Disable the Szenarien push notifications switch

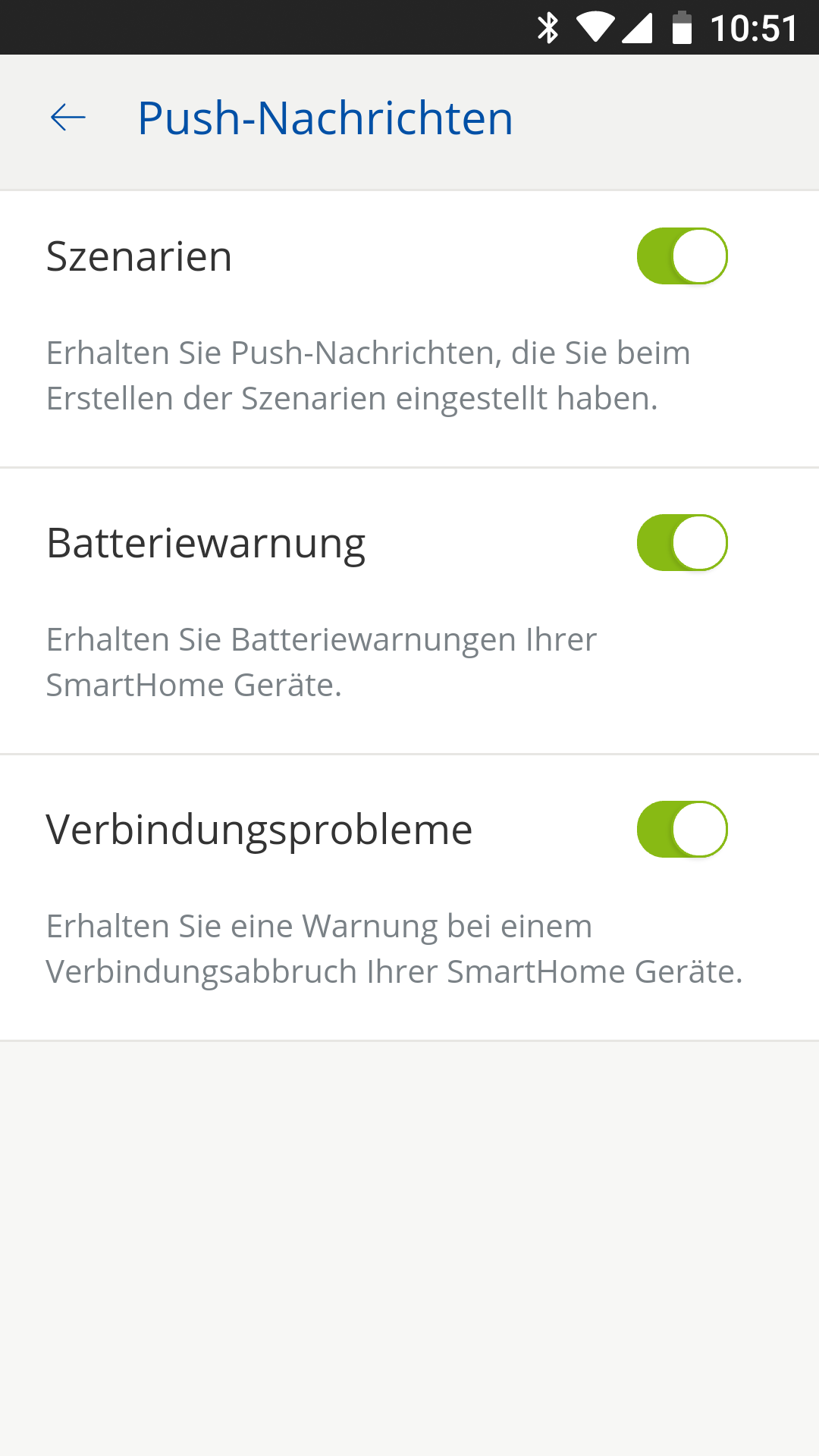coord(682,256)
